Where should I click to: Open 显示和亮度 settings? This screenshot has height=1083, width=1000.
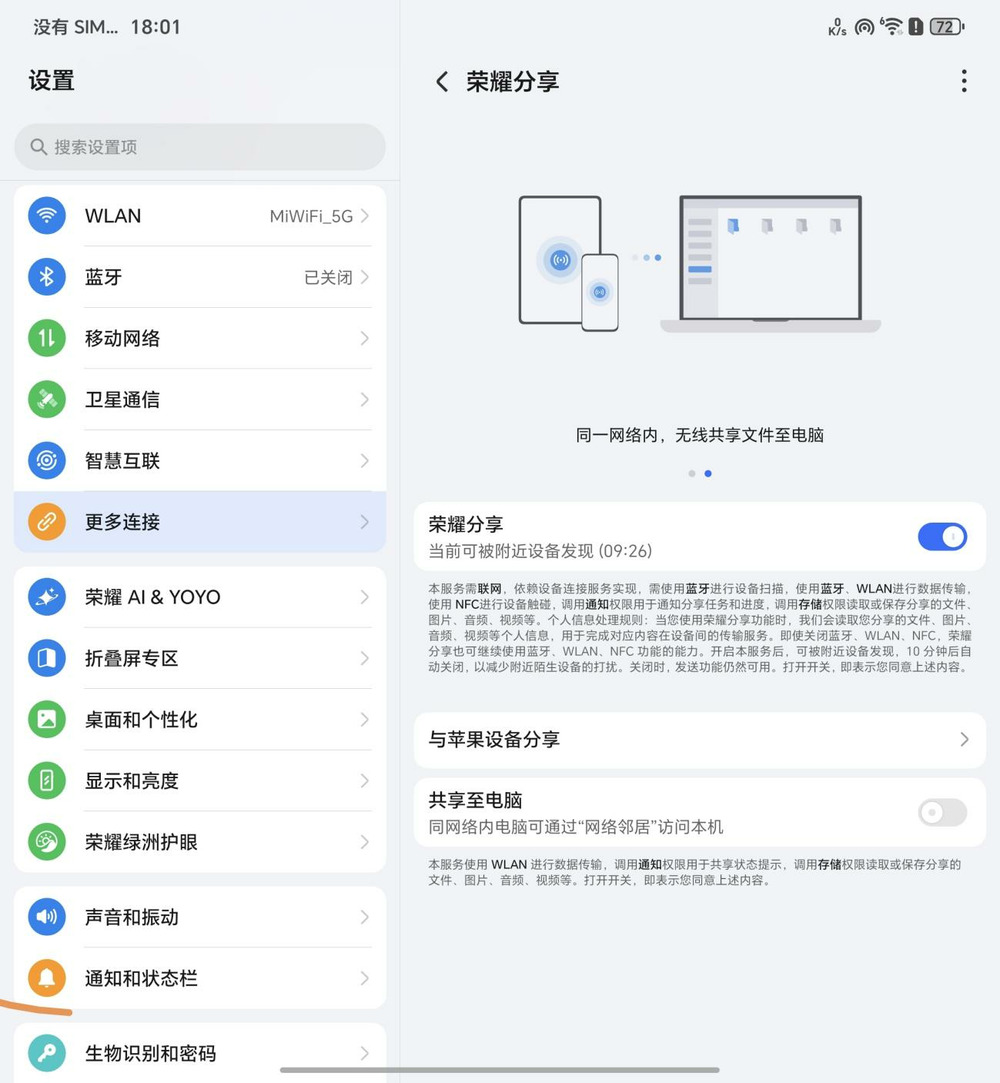(x=200, y=780)
